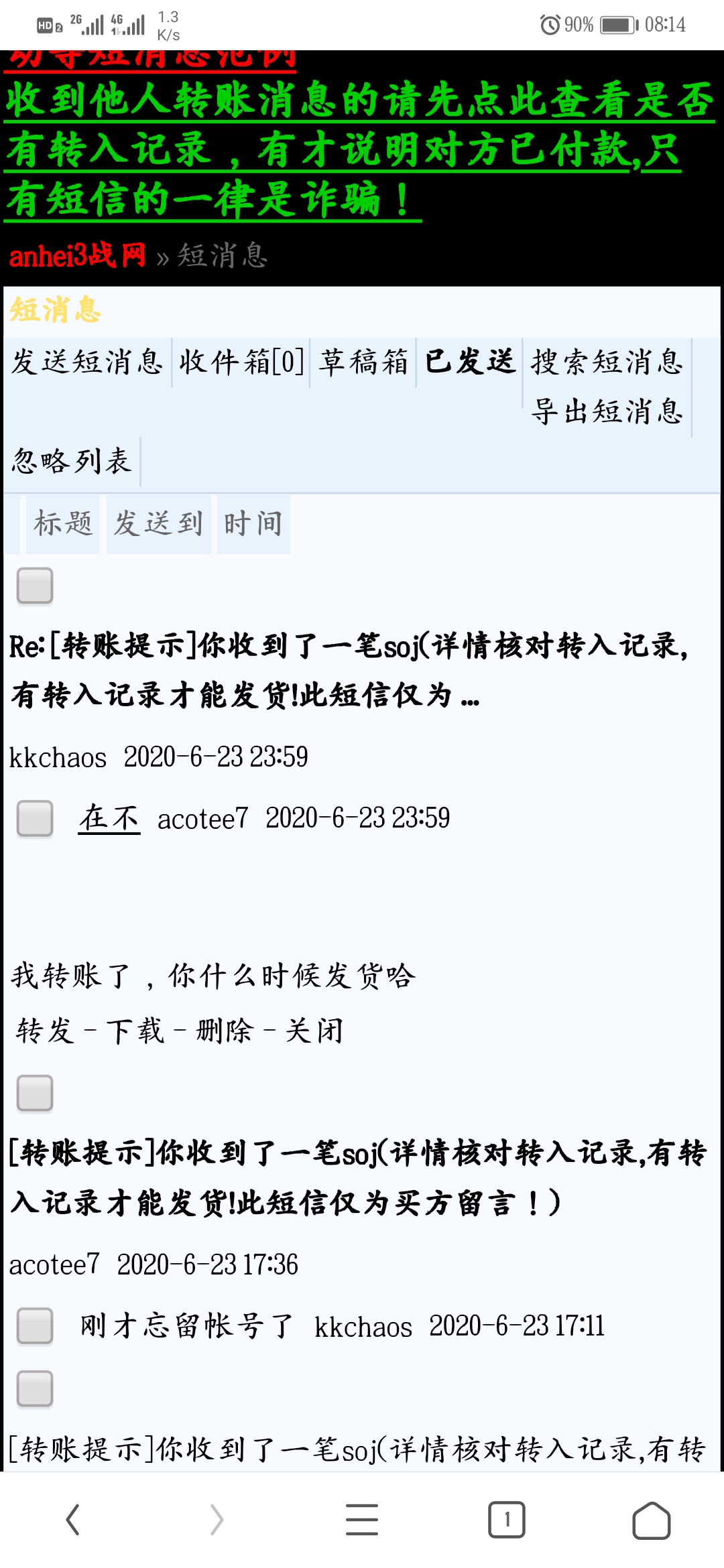Open the browser tabs switcher
Screen dimensions: 724x1568
(x=507, y=1520)
